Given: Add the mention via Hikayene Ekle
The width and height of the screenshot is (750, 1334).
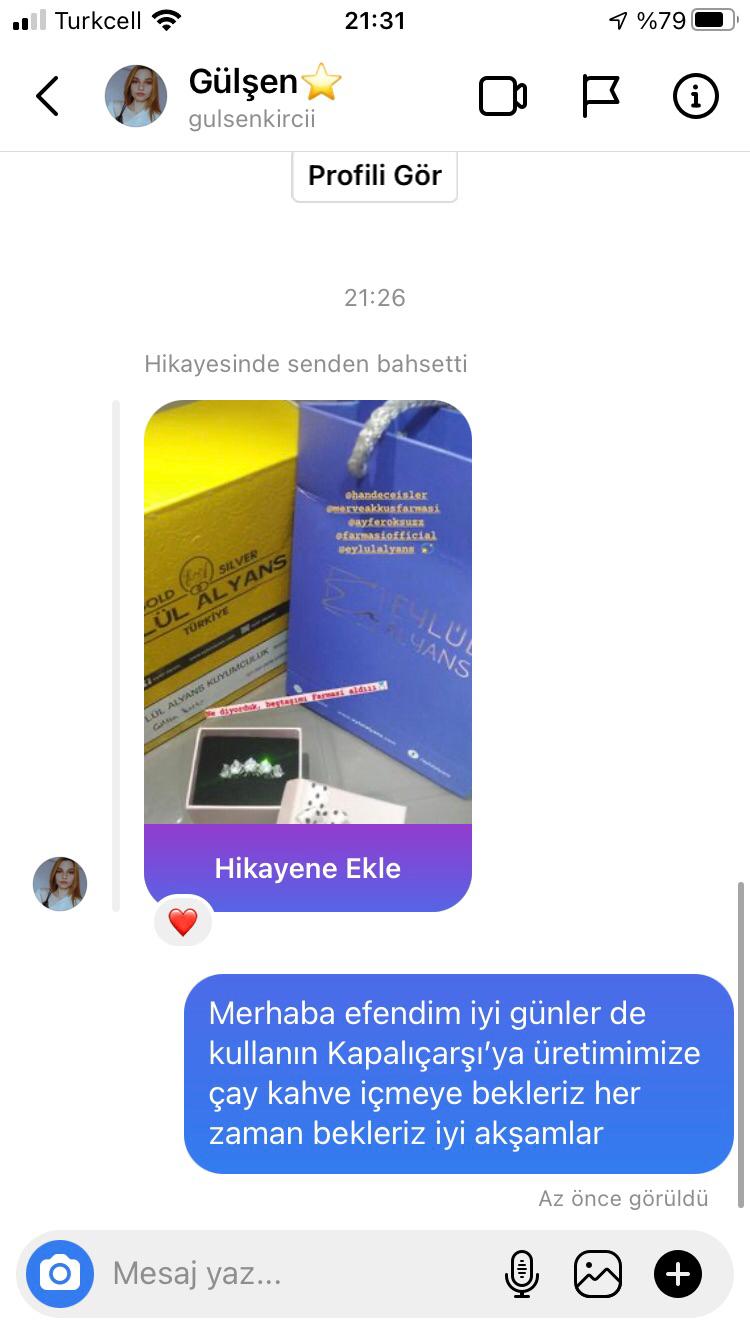Looking at the screenshot, I should [x=307, y=868].
